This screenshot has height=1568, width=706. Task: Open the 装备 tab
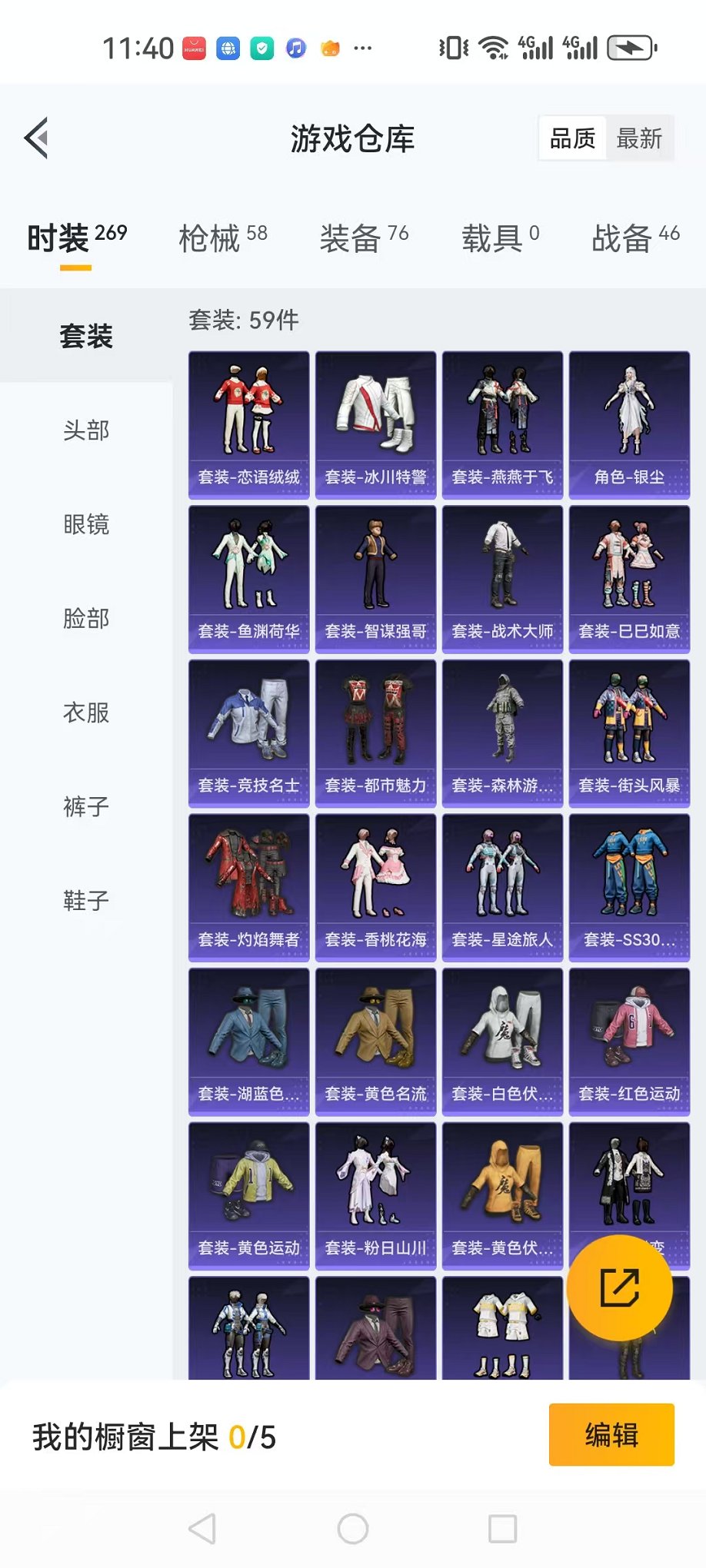pos(364,237)
